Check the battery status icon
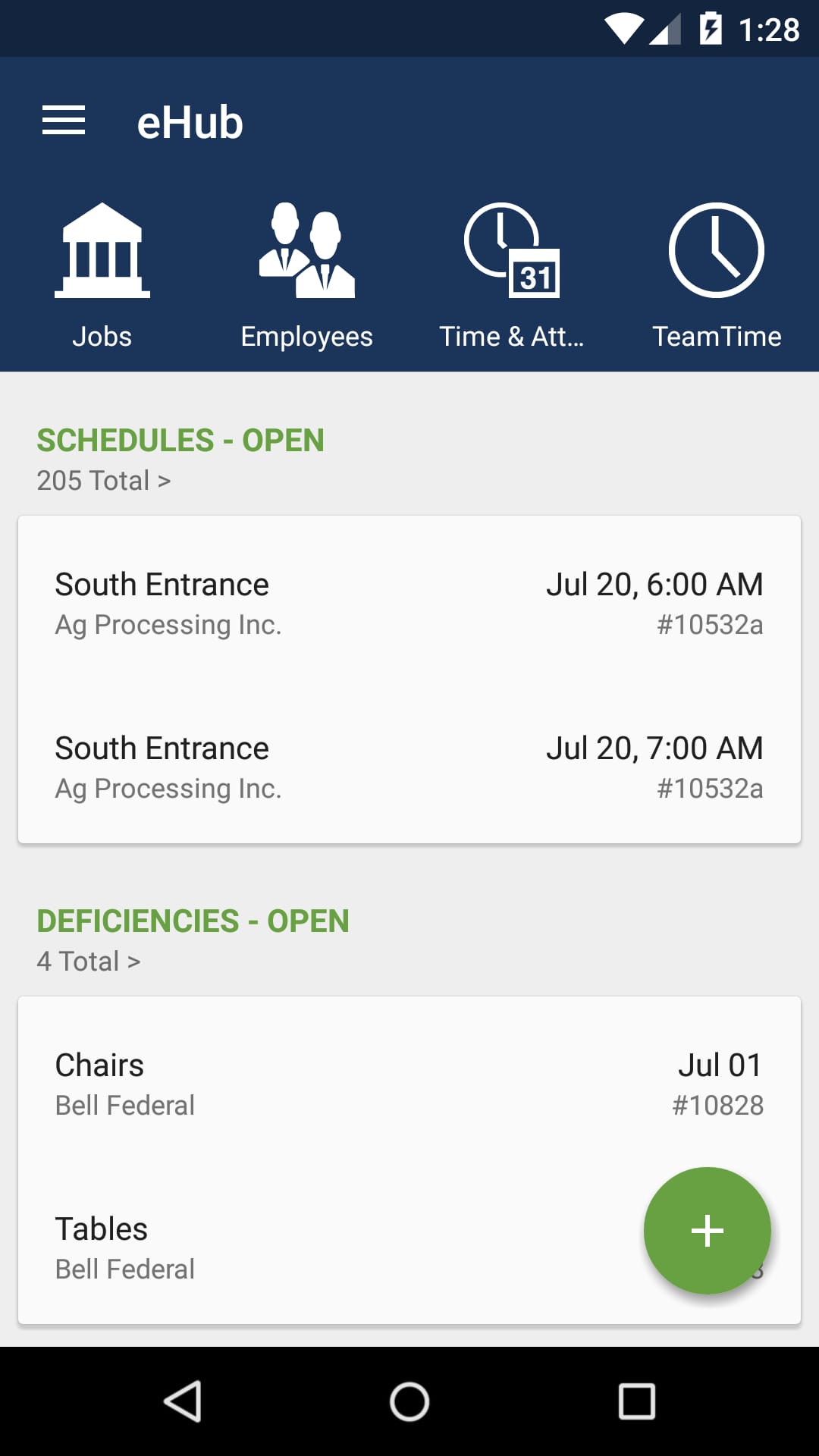Viewport: 819px width, 1456px height. [710, 29]
